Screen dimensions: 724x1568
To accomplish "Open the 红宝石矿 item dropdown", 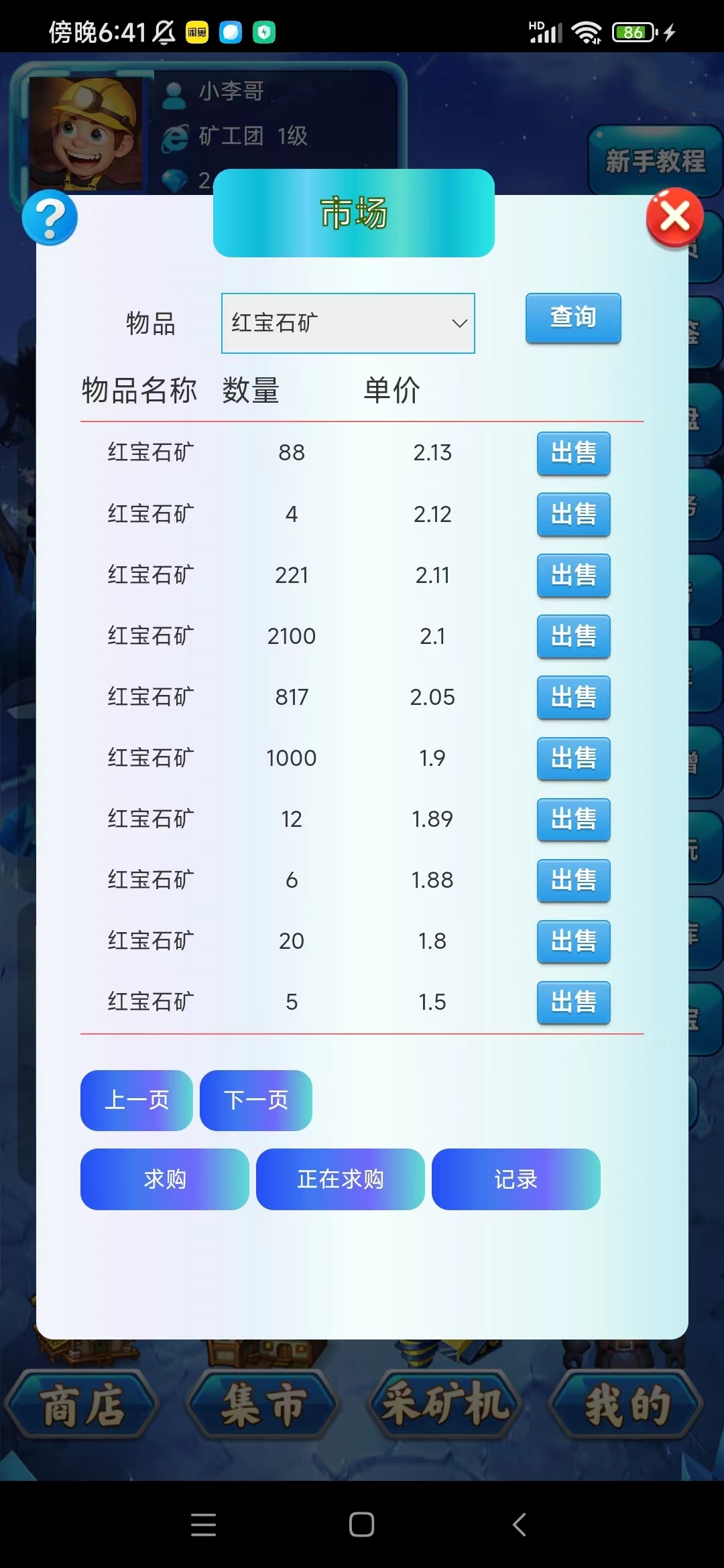I will pos(347,322).
